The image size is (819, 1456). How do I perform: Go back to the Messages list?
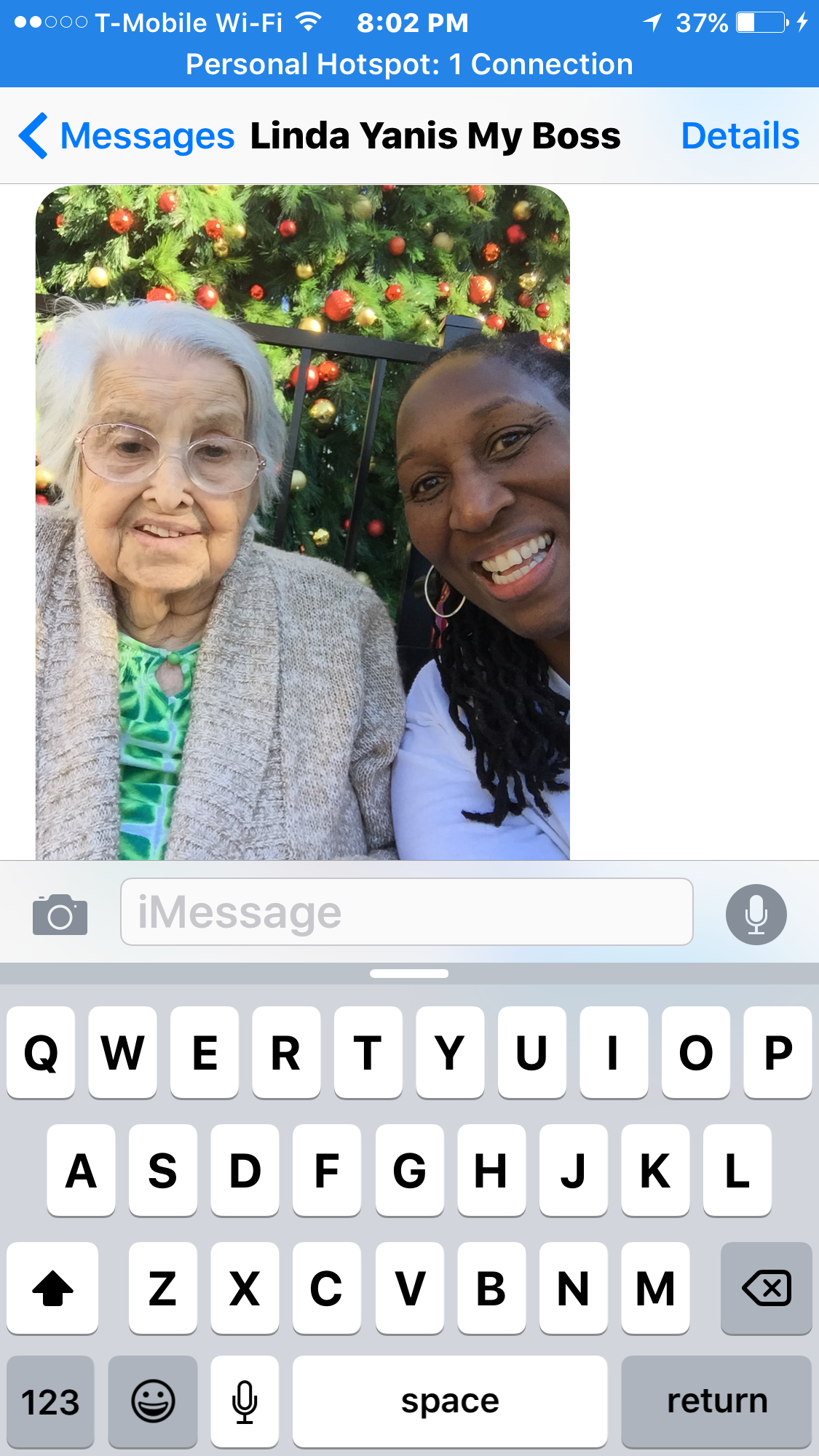pos(127,136)
